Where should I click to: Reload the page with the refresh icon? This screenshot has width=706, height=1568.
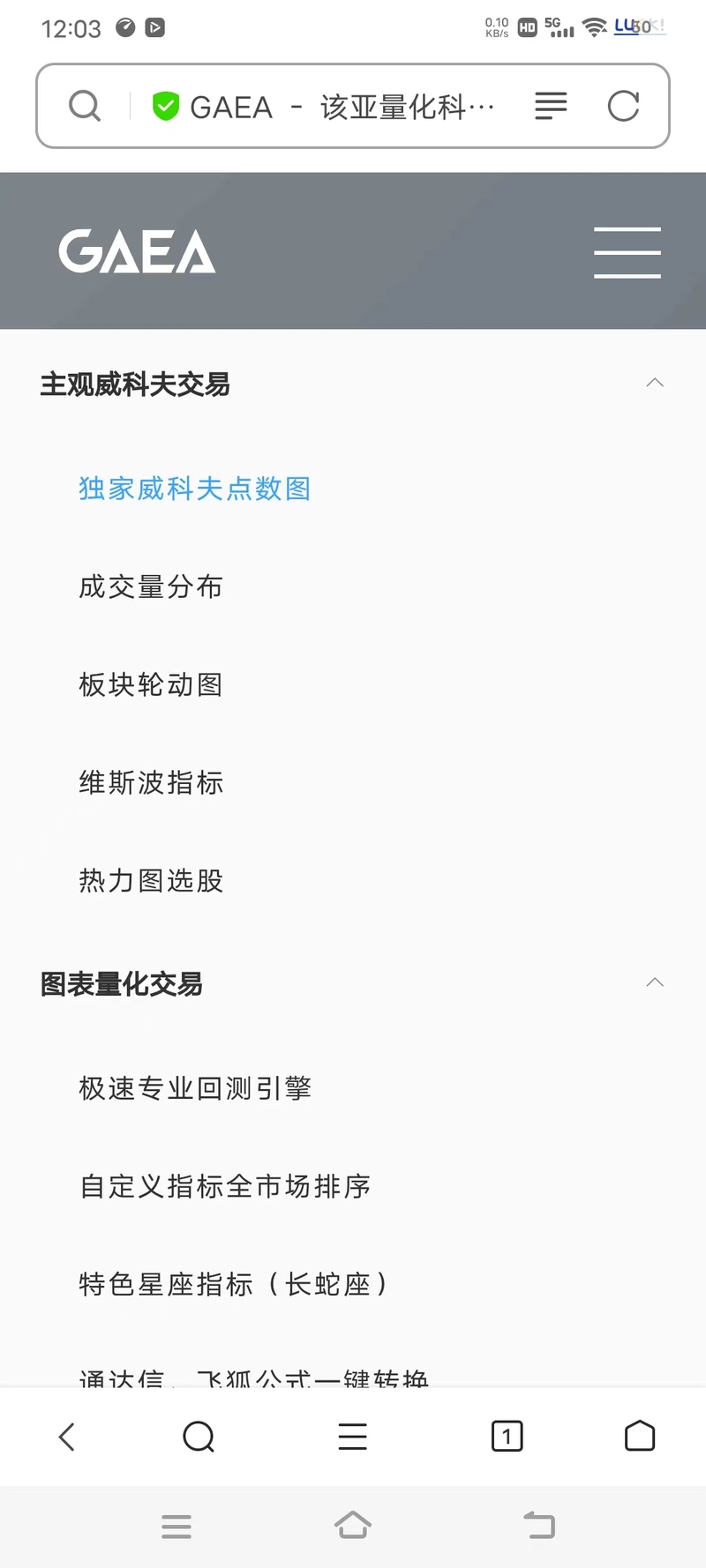623,106
